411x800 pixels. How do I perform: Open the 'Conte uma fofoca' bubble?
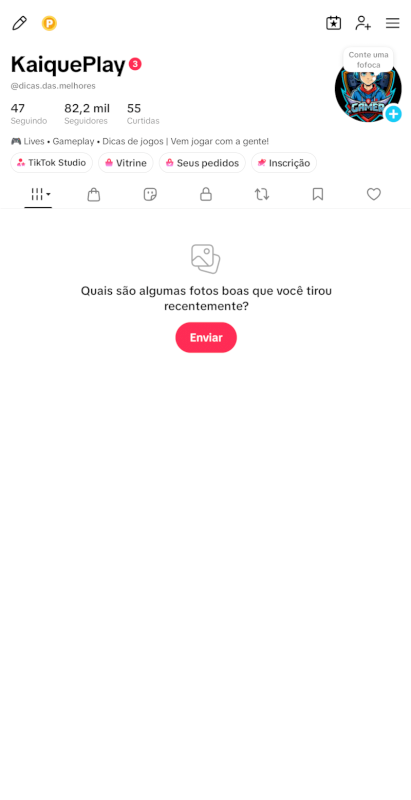tap(368, 60)
